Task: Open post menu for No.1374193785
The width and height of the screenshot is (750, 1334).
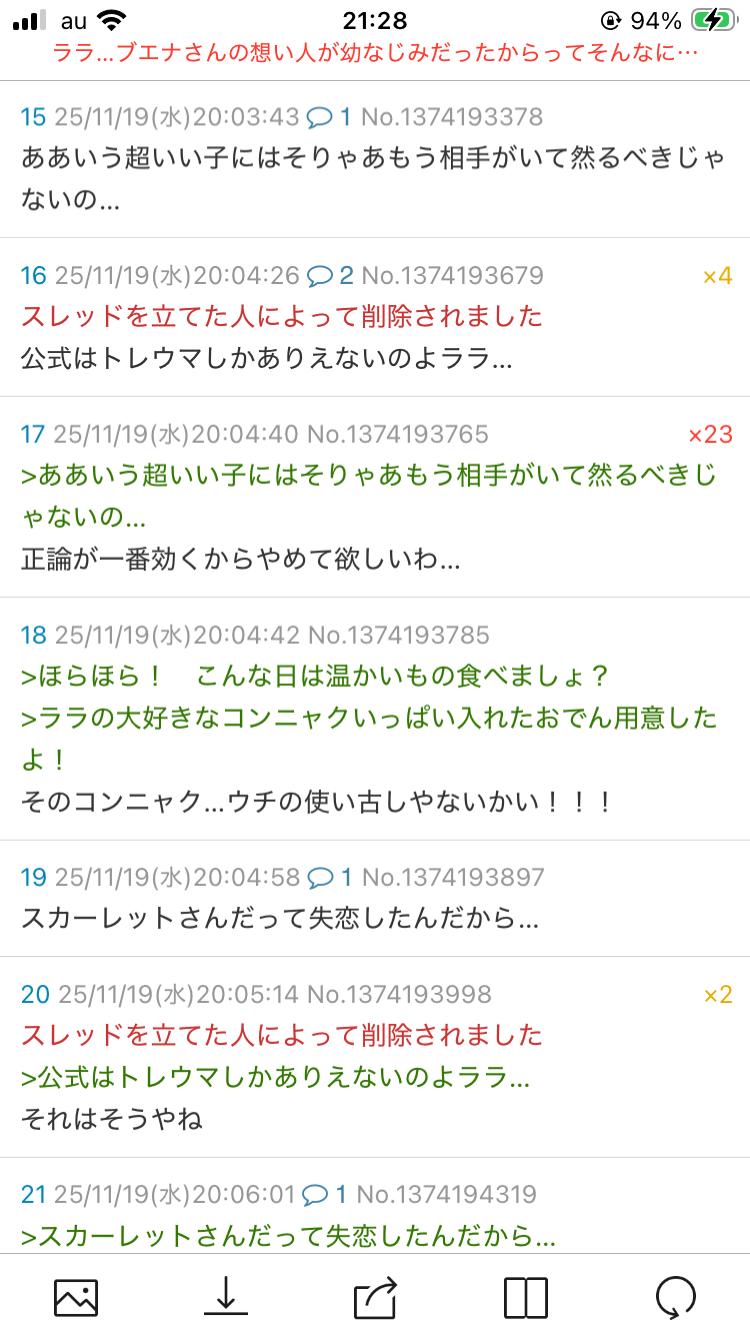Action: pos(398,635)
